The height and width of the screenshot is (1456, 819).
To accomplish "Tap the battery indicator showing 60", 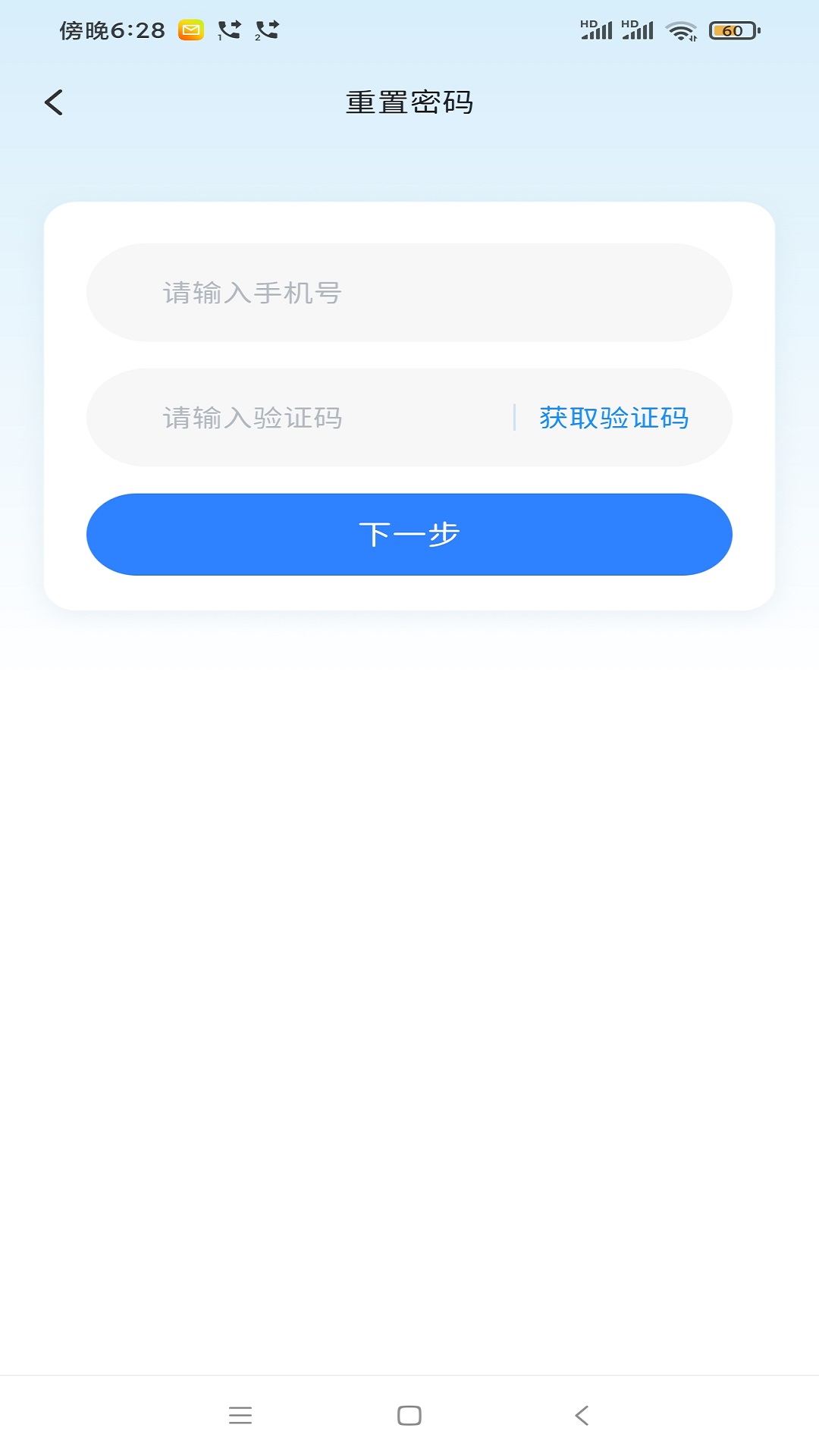I will pos(730,30).
